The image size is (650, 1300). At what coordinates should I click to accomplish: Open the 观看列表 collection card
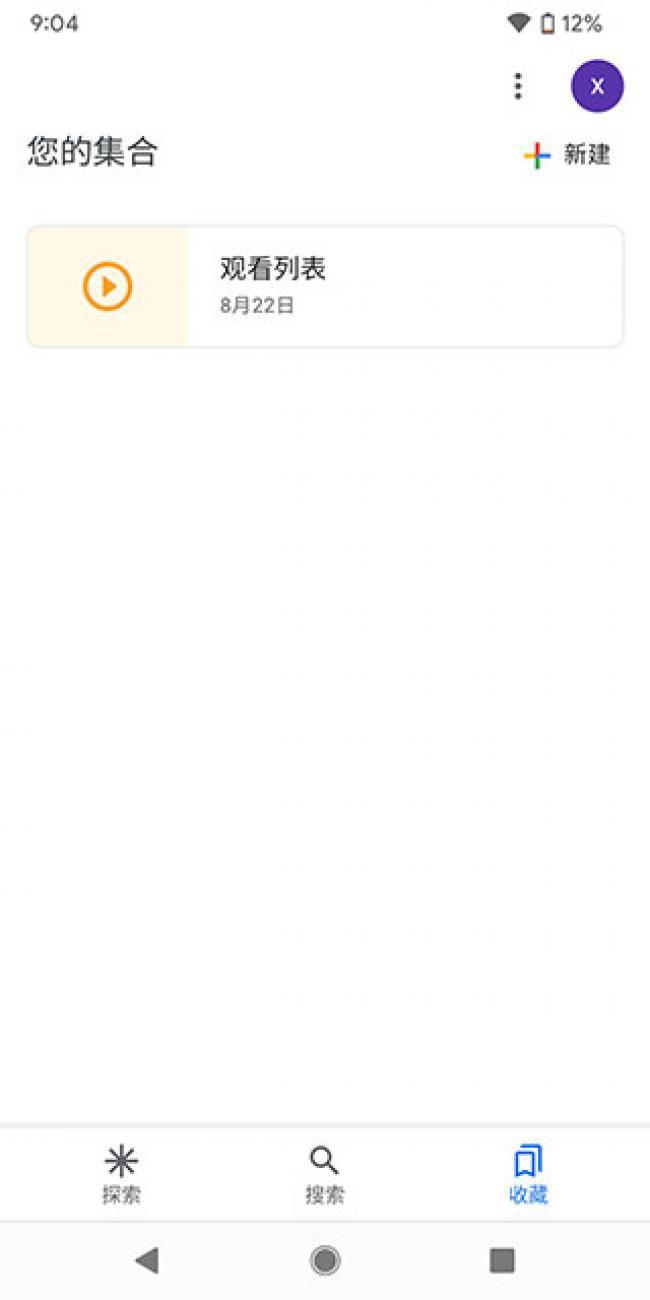[x=325, y=287]
